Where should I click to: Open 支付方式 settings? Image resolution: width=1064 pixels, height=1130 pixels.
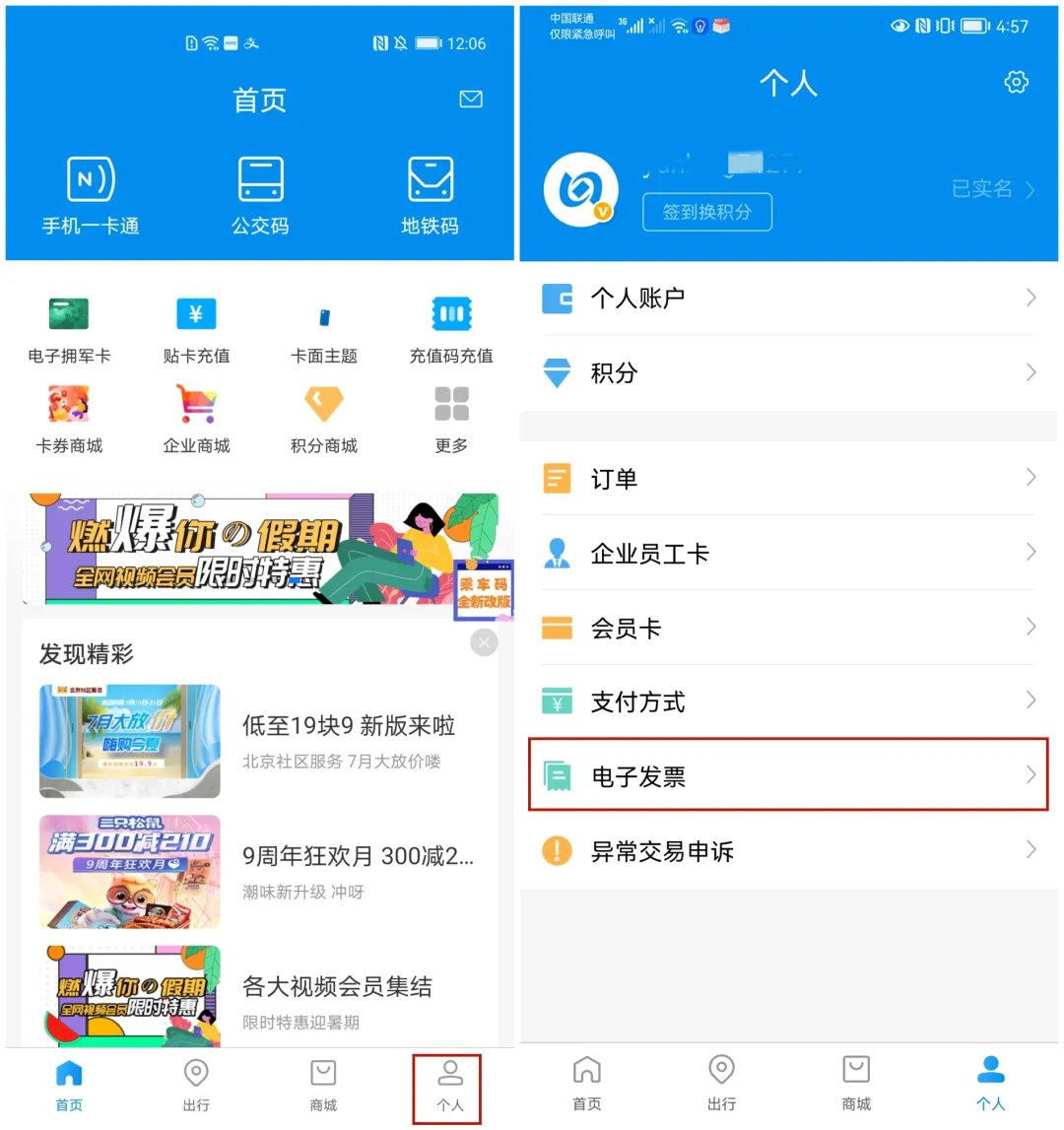click(x=788, y=701)
